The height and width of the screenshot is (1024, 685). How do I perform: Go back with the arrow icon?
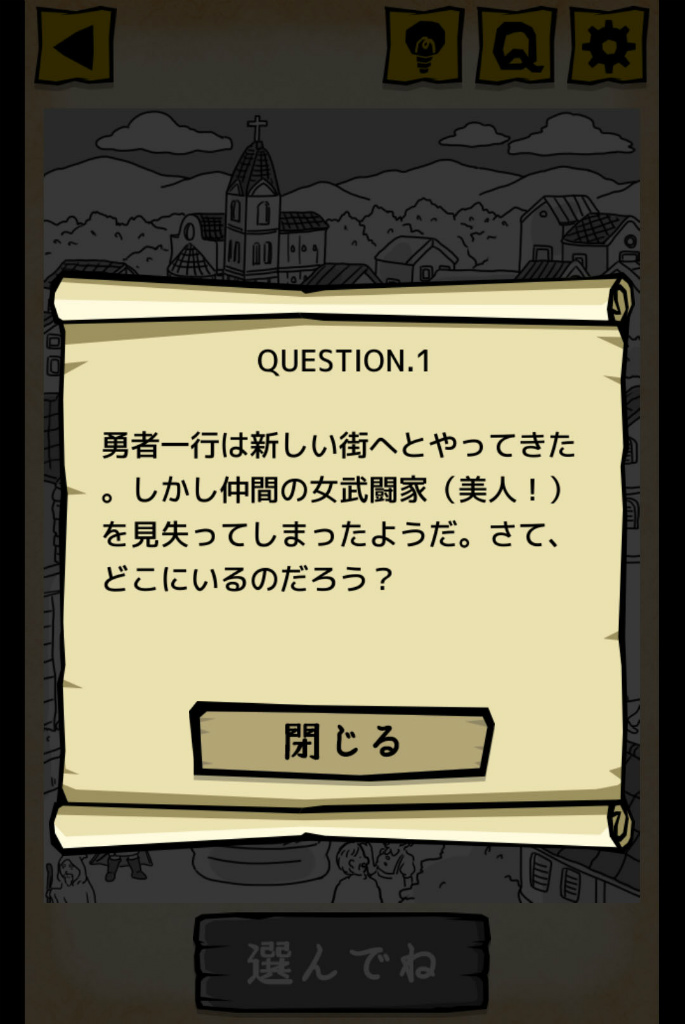tap(75, 45)
